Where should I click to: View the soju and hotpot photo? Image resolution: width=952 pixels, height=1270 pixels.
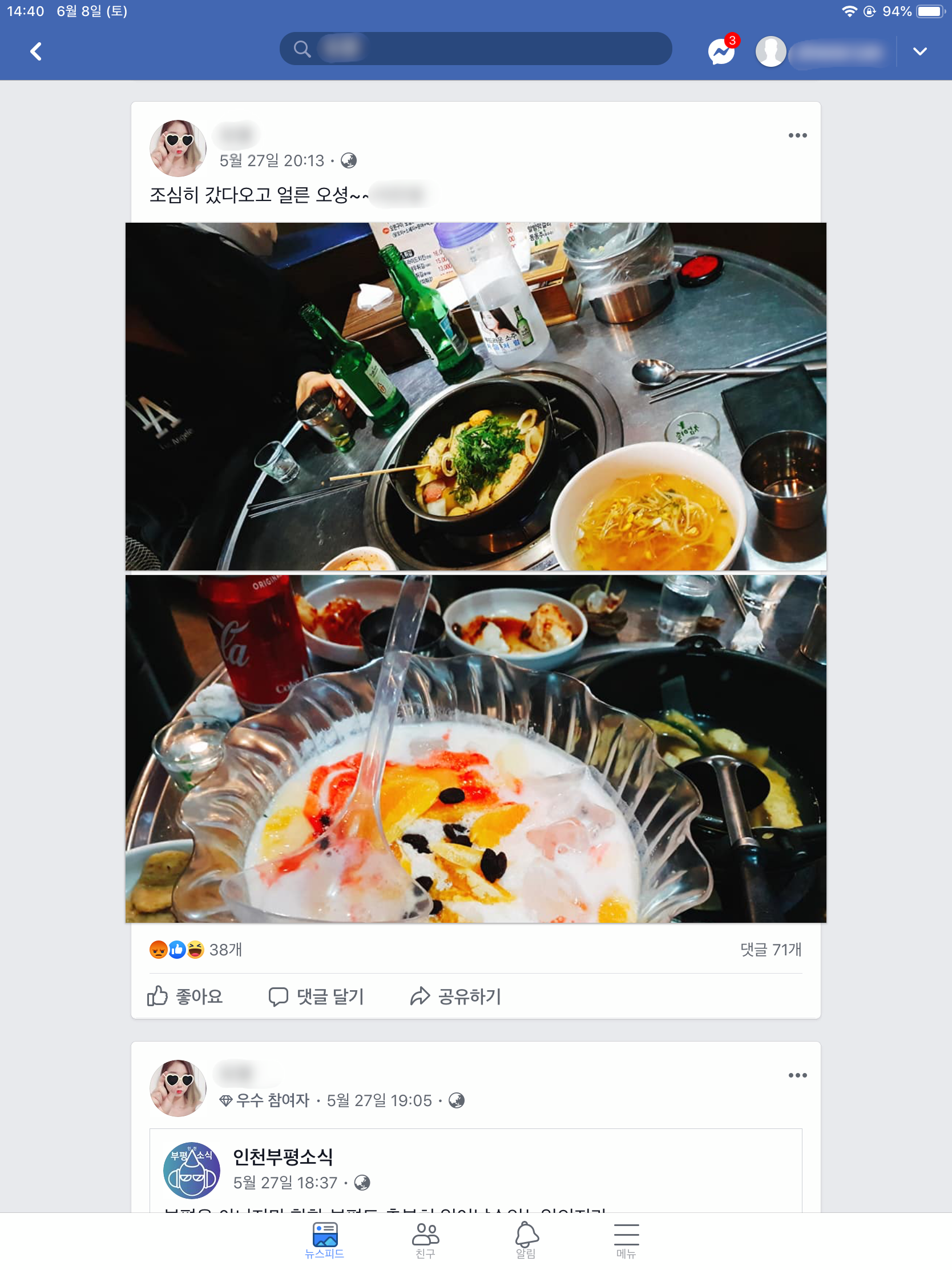(475, 396)
